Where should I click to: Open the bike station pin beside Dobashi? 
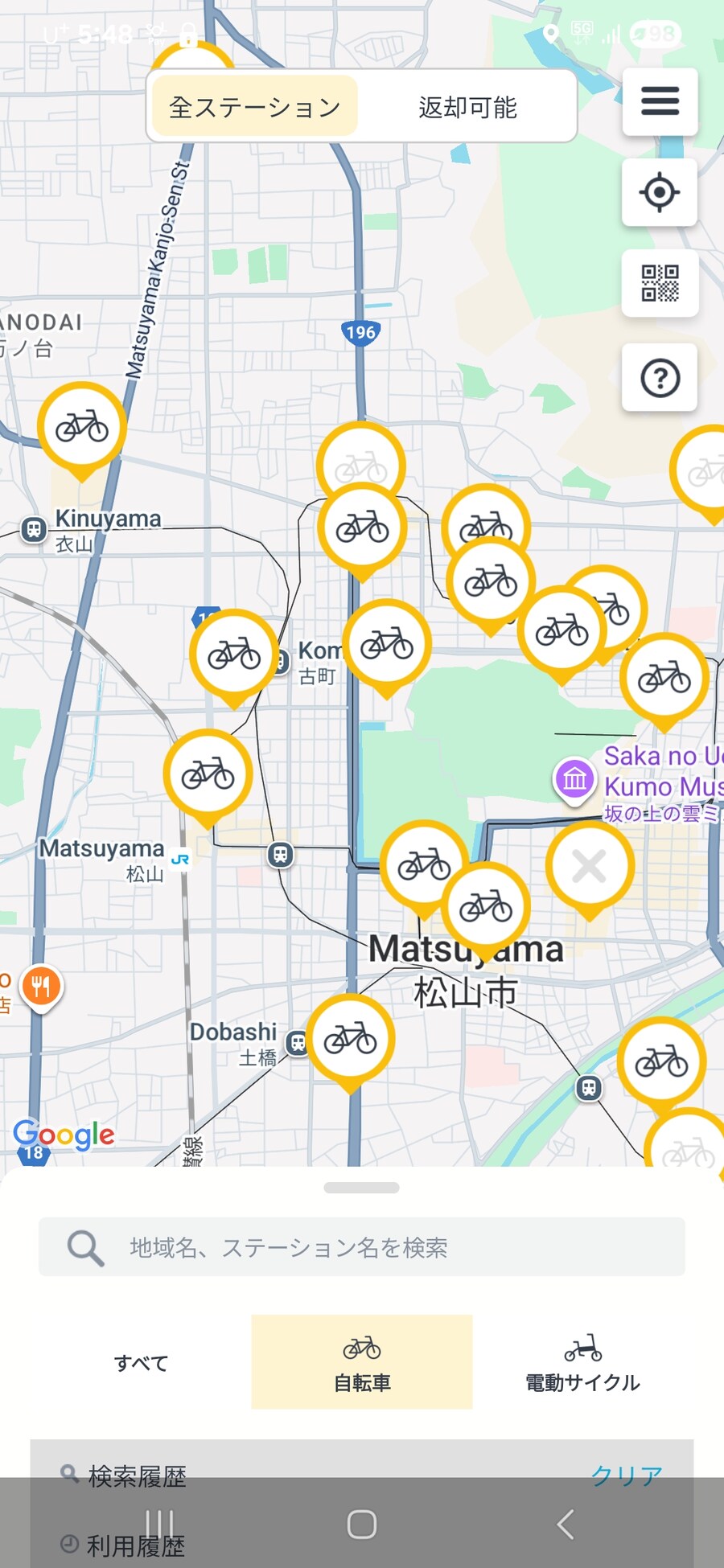pos(350,1039)
